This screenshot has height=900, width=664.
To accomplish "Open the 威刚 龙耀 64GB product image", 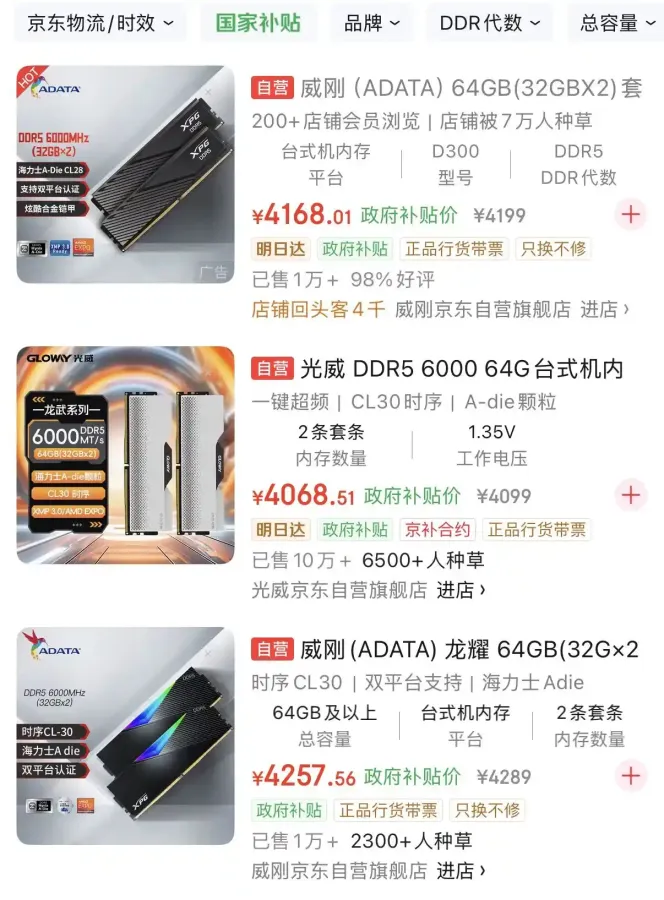I will coord(125,736).
